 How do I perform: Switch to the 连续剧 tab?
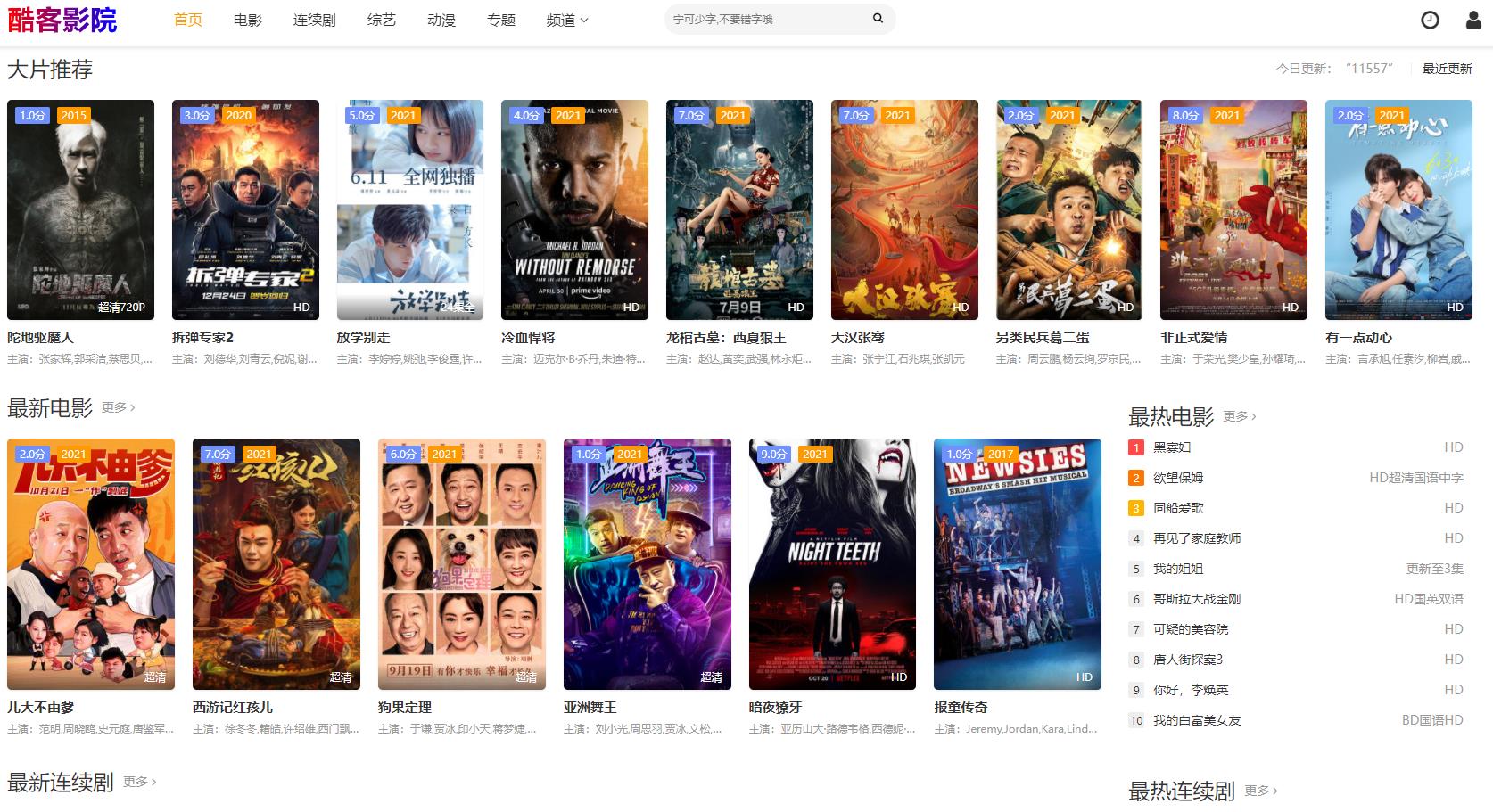[314, 20]
